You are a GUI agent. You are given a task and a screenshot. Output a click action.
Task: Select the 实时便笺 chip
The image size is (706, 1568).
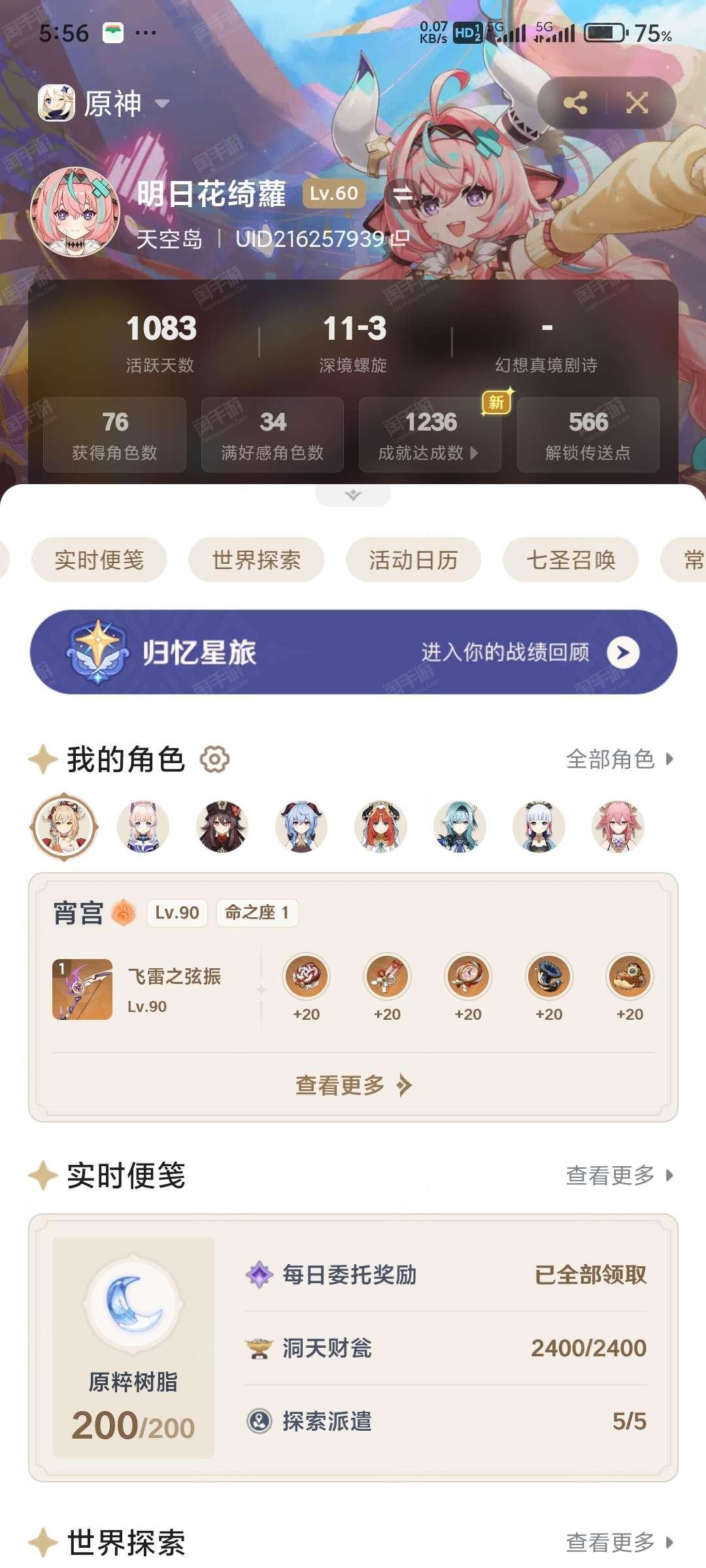click(99, 560)
